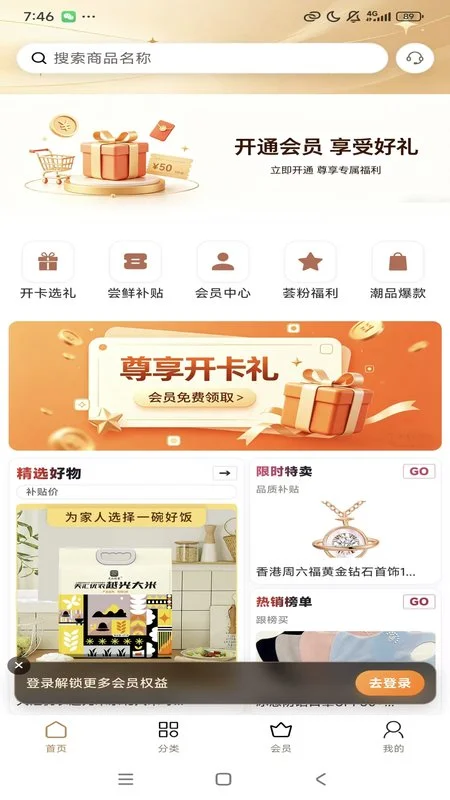Tap the 搜索商品名称 search box

[203, 58]
